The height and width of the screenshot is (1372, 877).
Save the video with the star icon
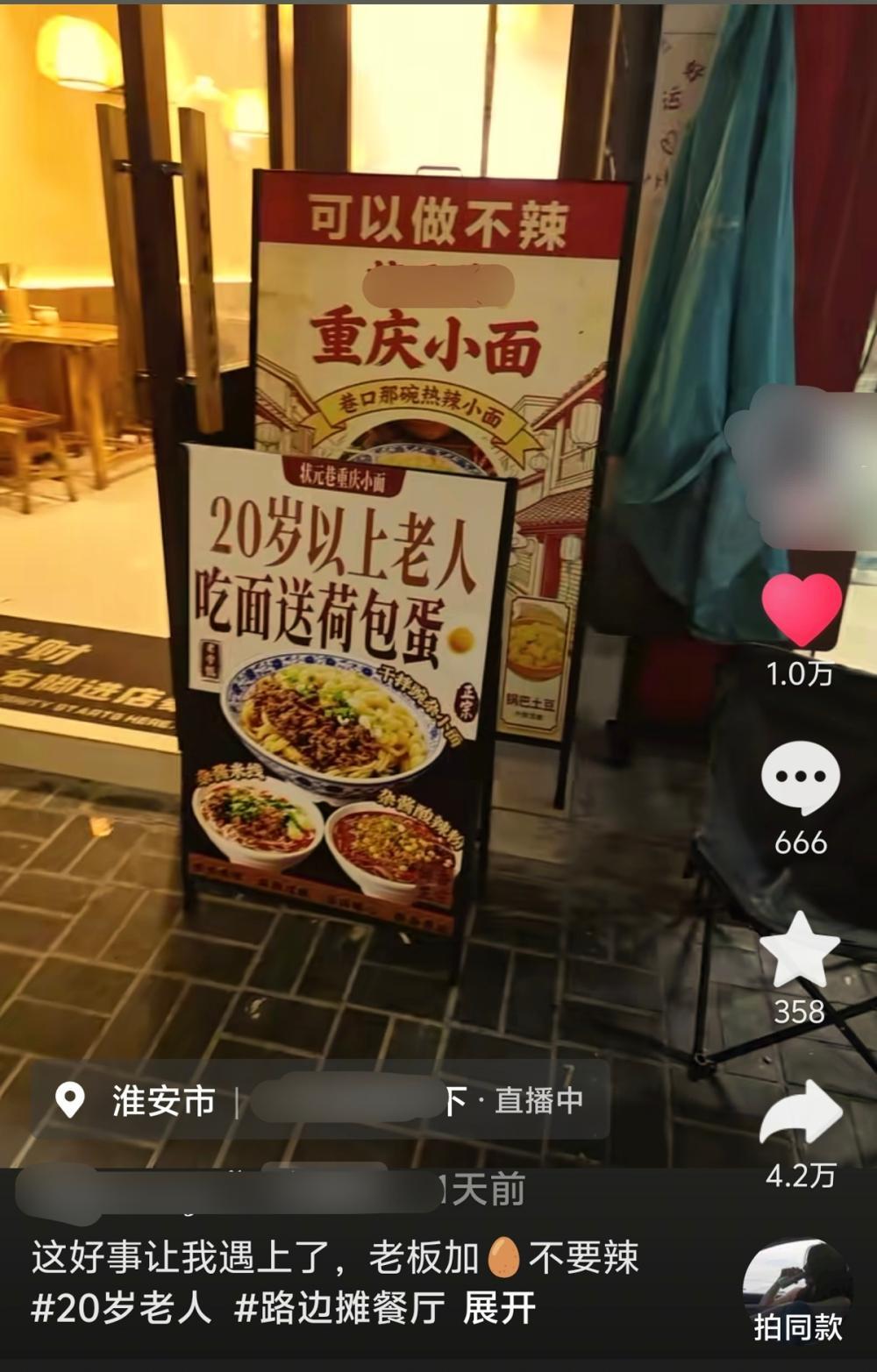coord(800,949)
